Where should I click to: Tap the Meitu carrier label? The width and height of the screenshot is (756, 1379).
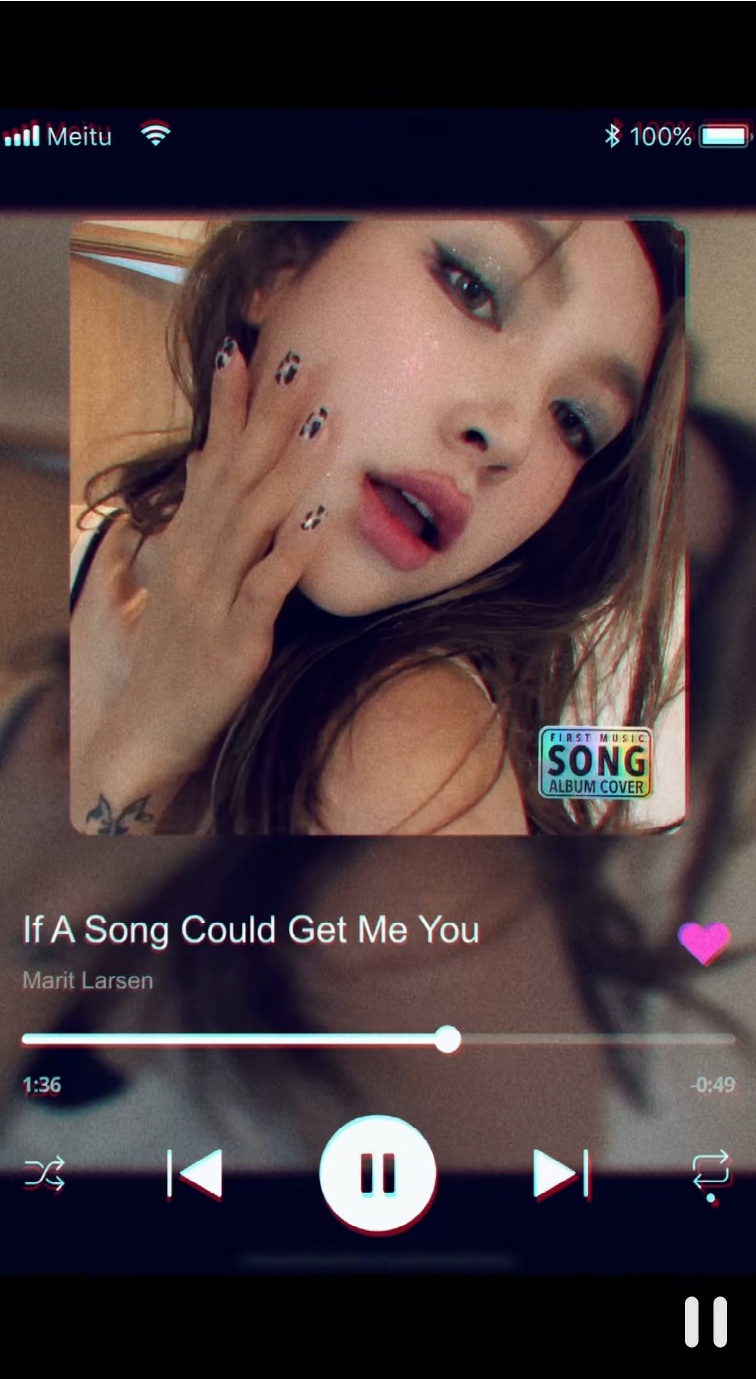[80, 136]
